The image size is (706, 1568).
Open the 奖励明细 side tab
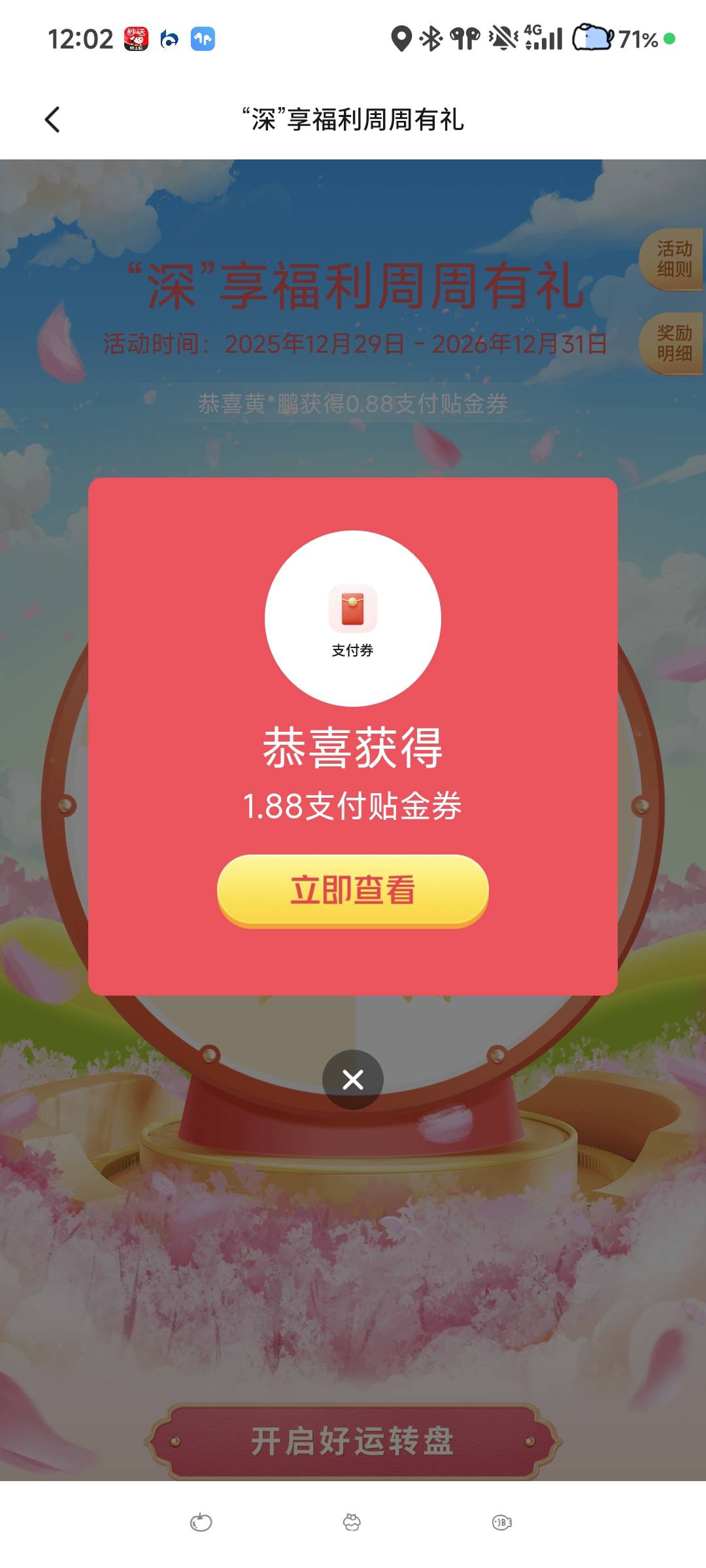(672, 344)
